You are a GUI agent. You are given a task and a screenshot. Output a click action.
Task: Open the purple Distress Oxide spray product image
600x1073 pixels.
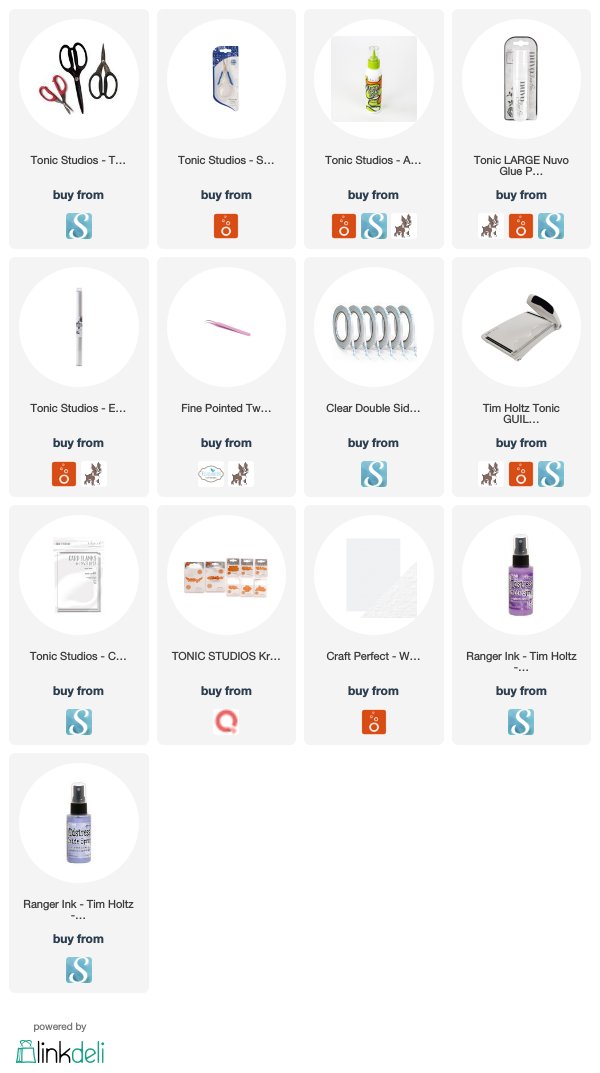521,575
